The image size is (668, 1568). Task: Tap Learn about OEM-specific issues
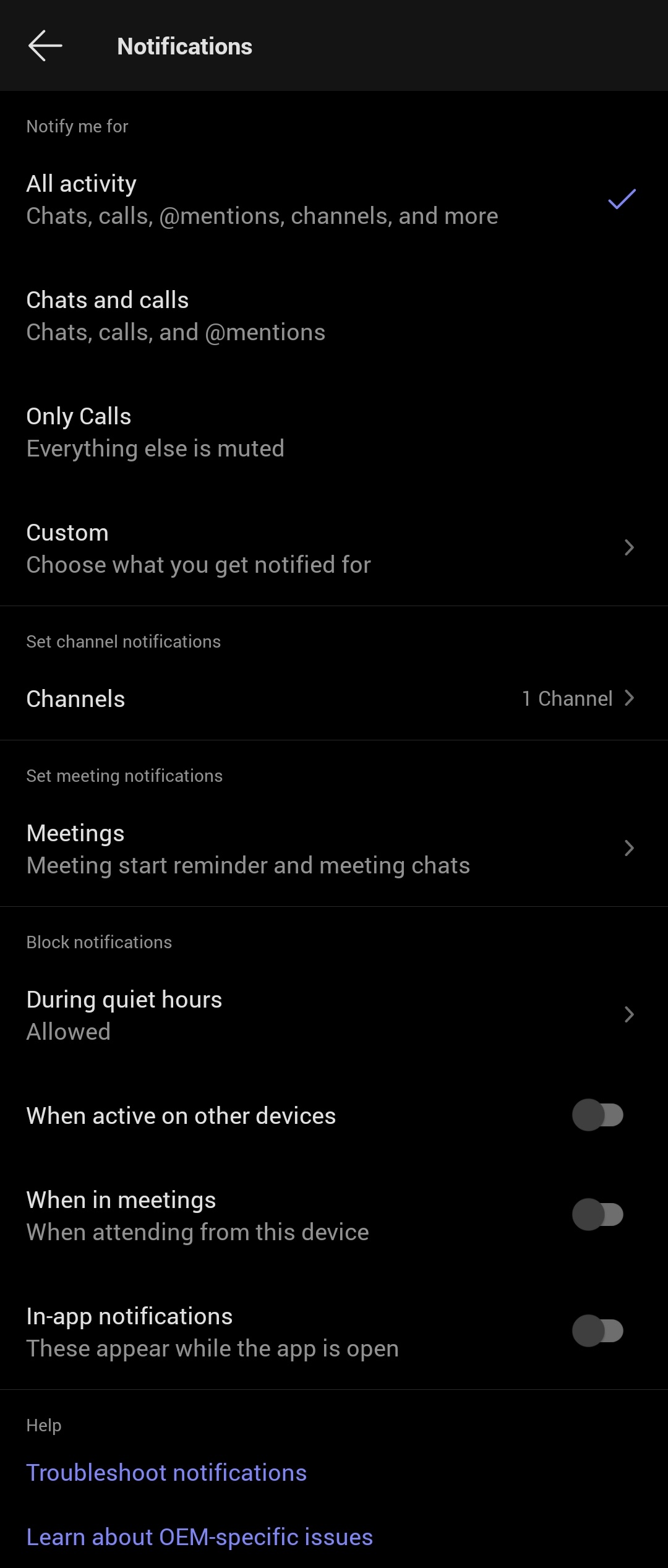click(x=200, y=1537)
